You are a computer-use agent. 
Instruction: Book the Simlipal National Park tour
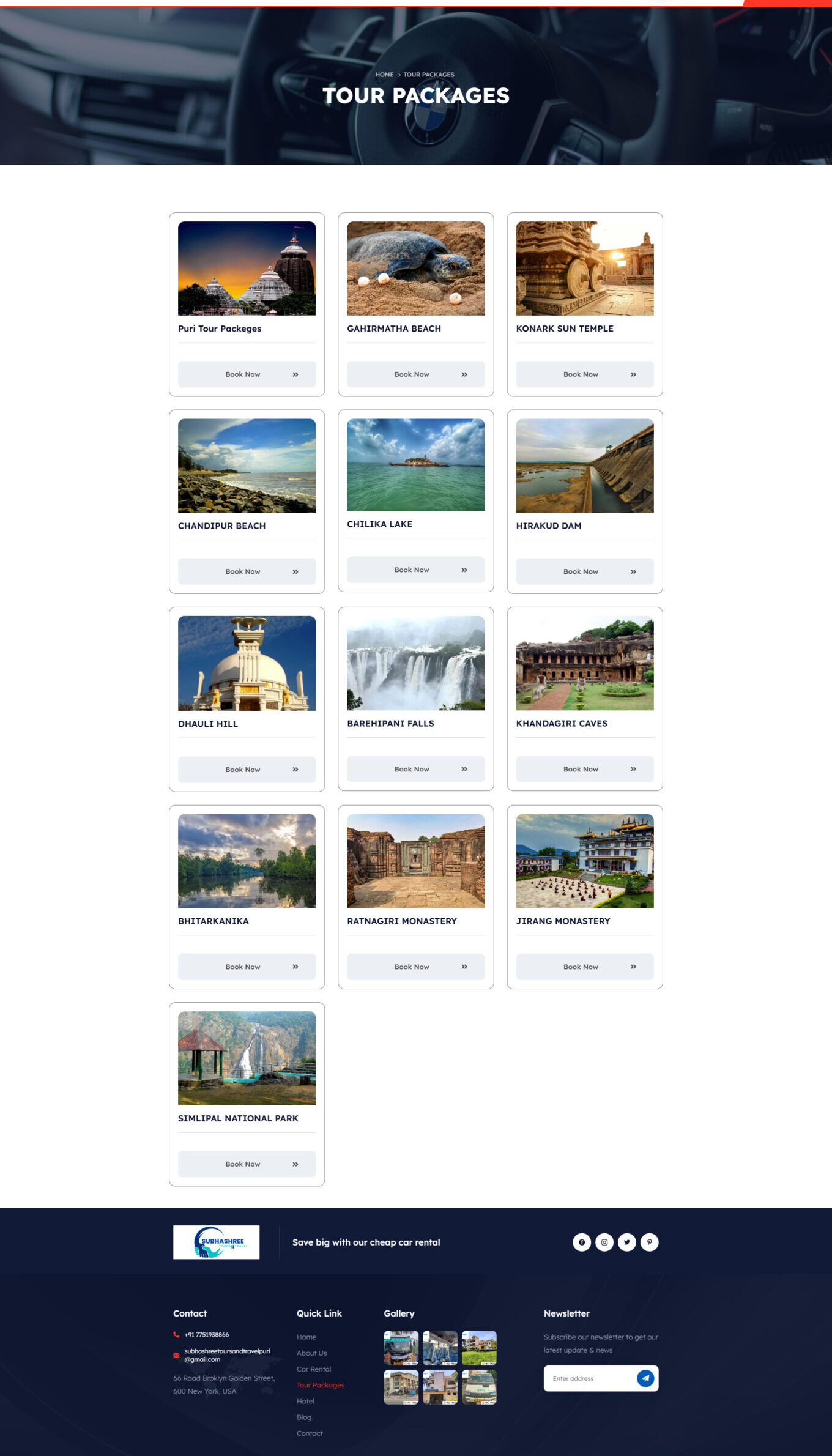pyautogui.click(x=247, y=1164)
